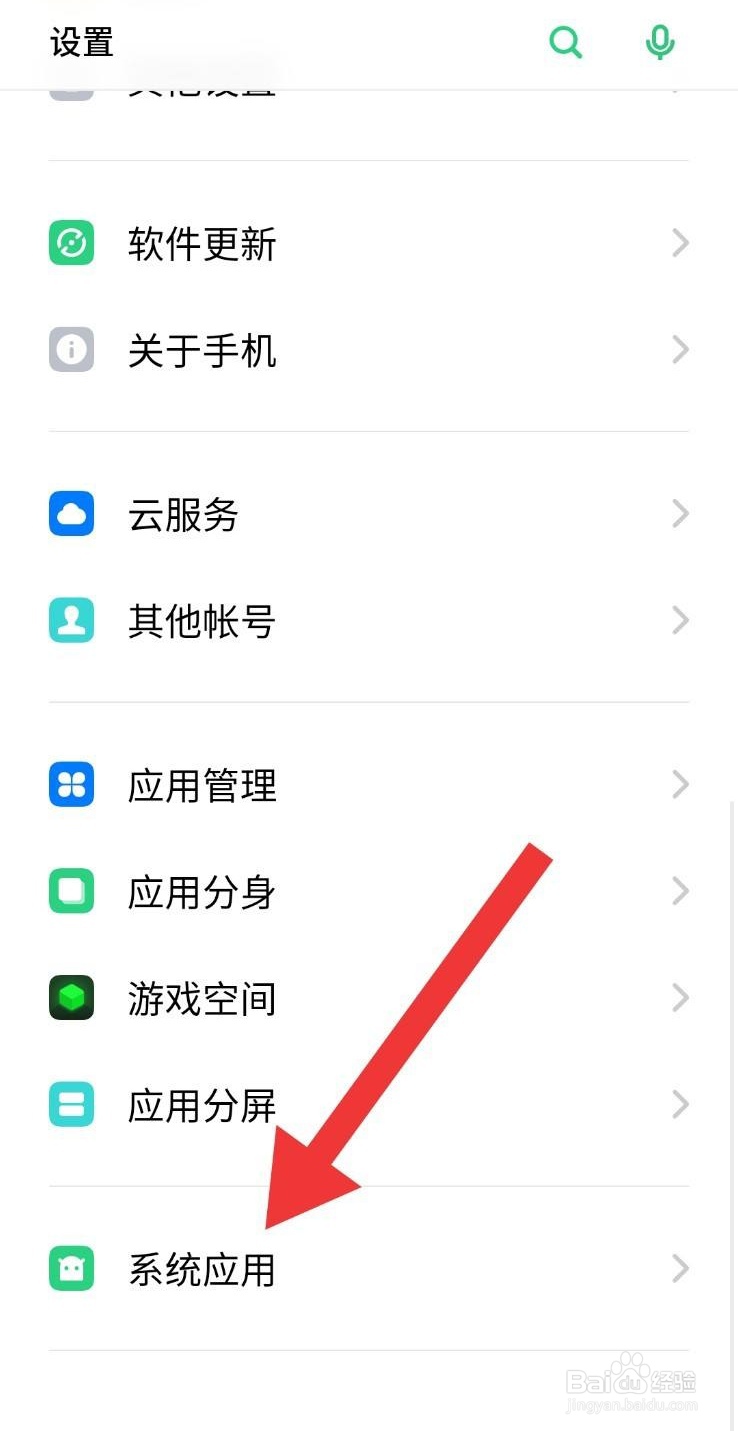Screen dimensions: 738x1431
Task: Expand the 系统应用 row chevron
Action: 681,1268
